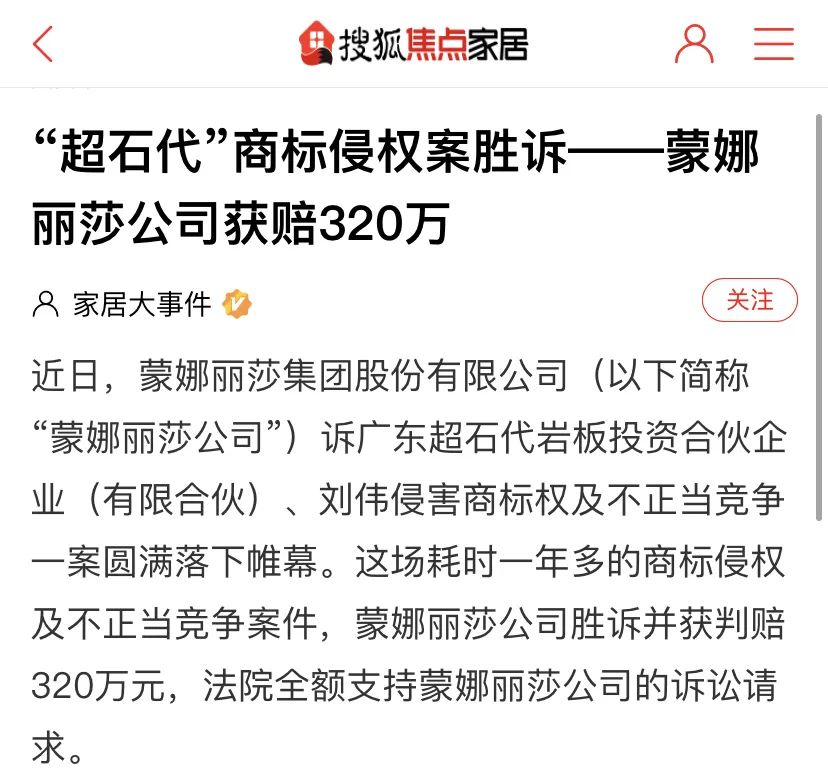The image size is (828, 784).
Task: Open the user profile icon
Action: pos(694,45)
